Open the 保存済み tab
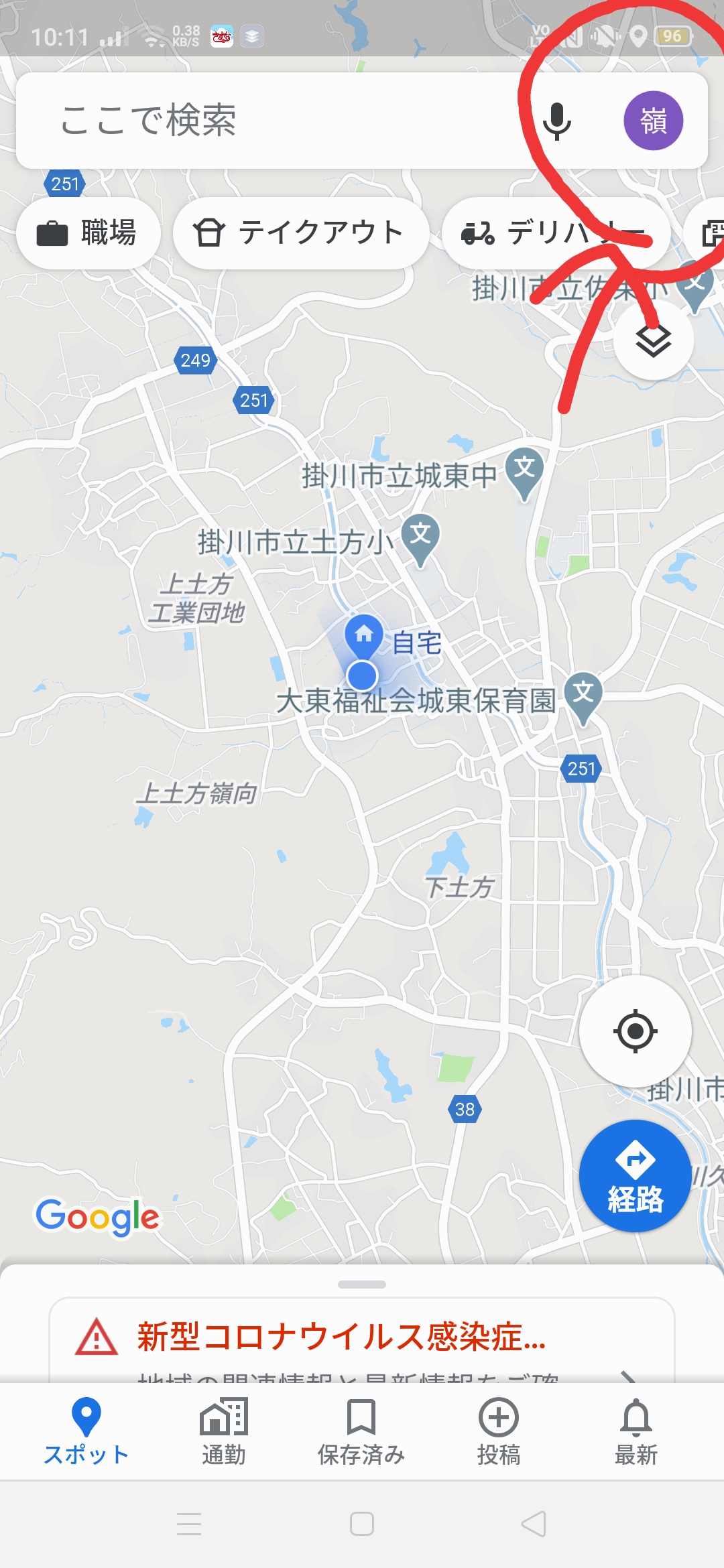Image resolution: width=724 pixels, height=1568 pixels. coord(361,1431)
